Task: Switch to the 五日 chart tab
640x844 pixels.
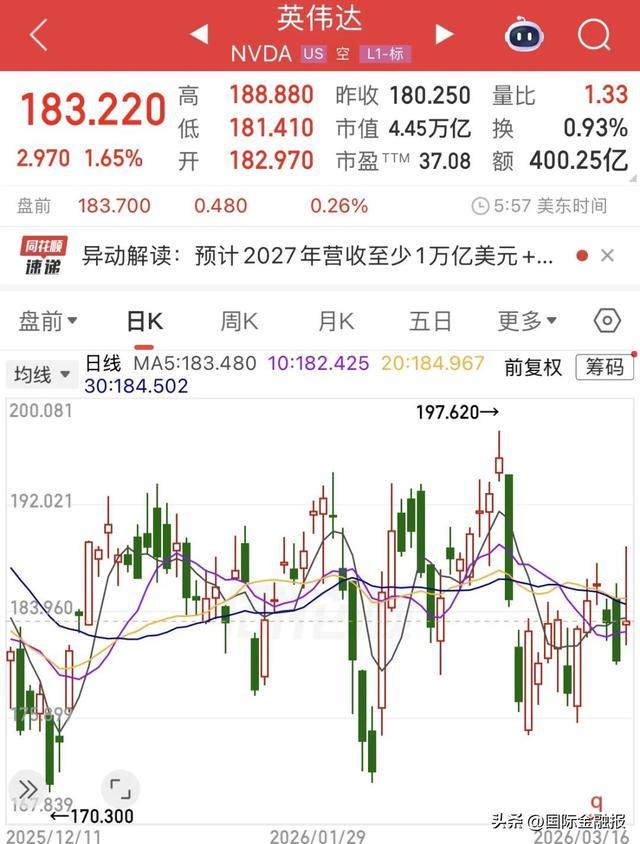Action: (430, 321)
